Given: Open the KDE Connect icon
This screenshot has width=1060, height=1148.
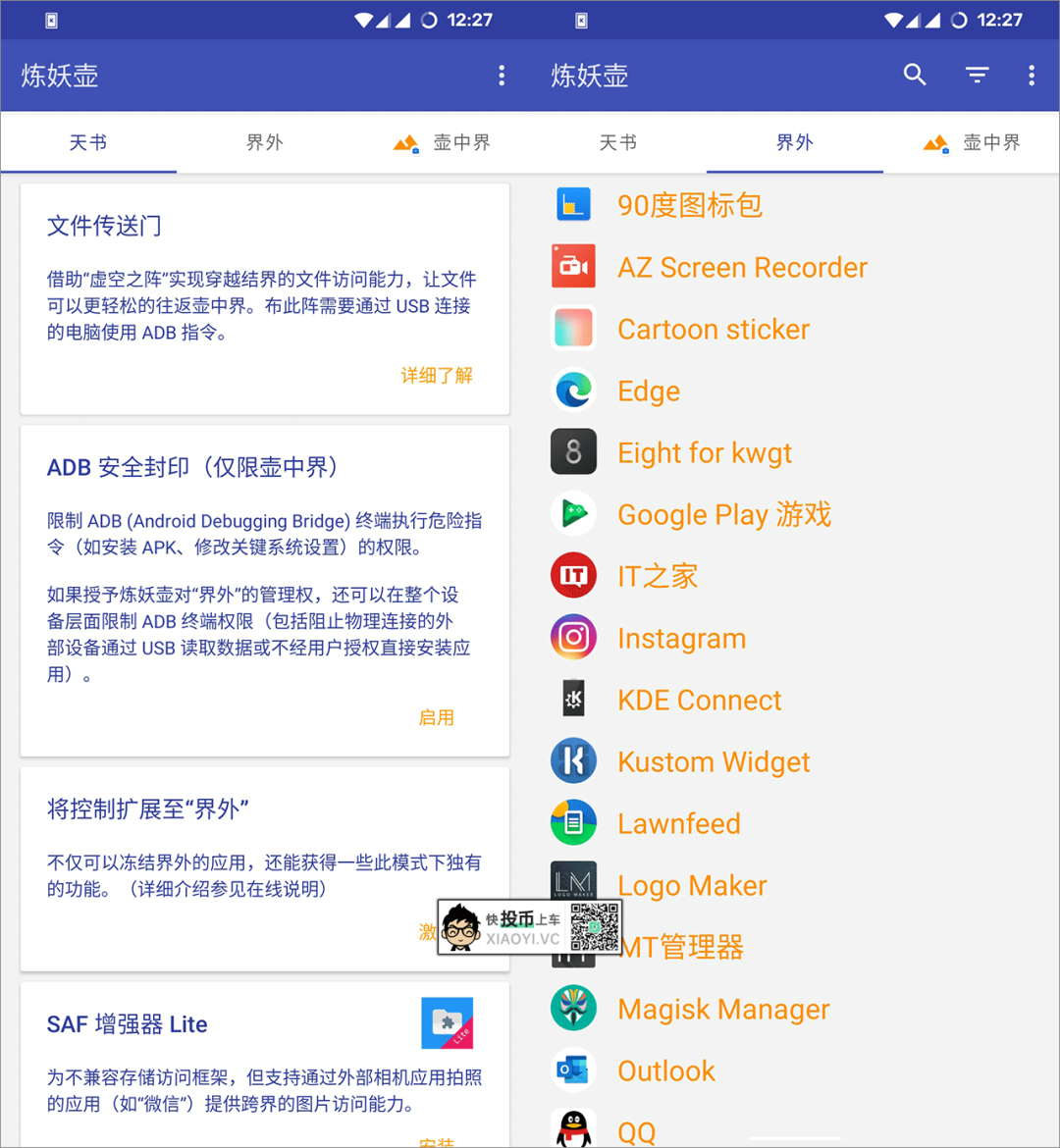Looking at the screenshot, I should (574, 699).
